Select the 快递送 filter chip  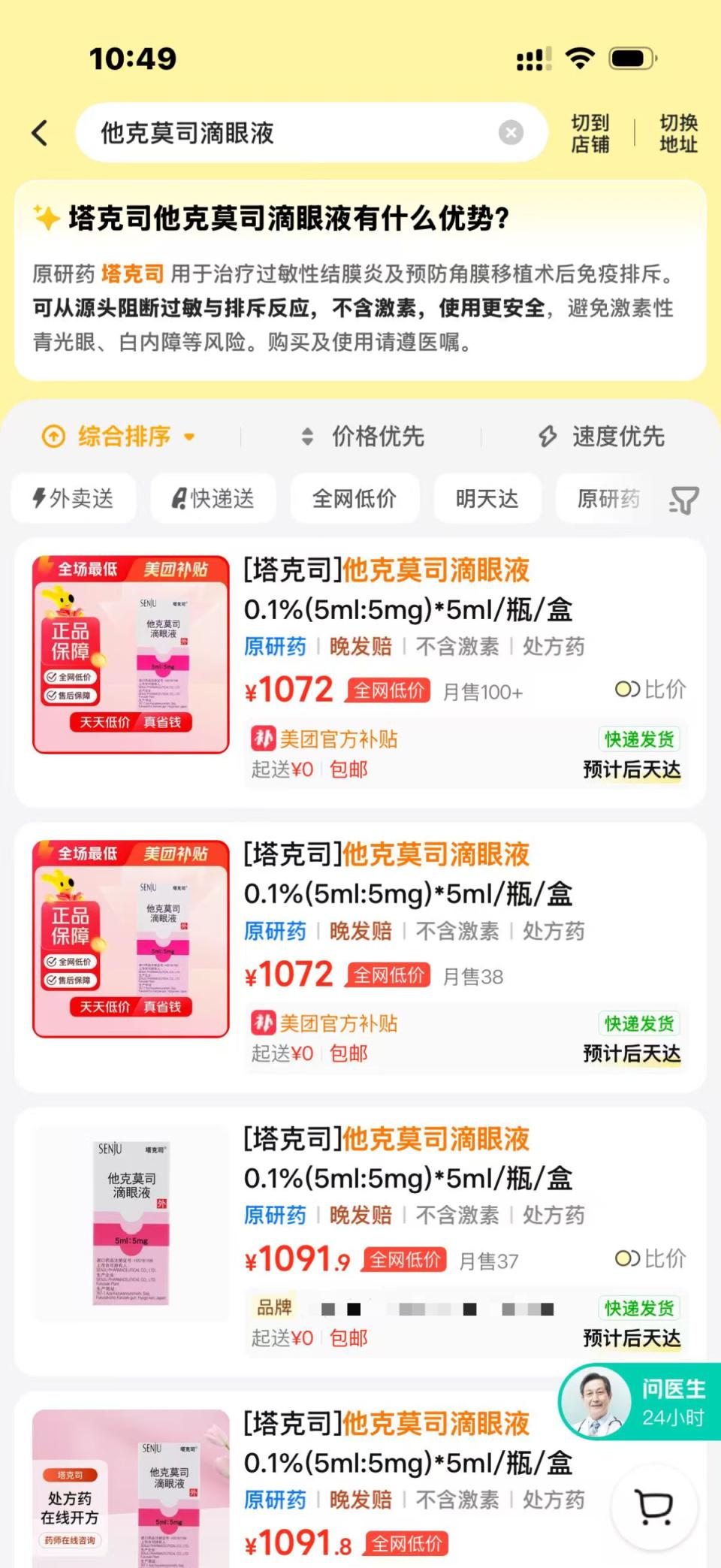point(213,498)
